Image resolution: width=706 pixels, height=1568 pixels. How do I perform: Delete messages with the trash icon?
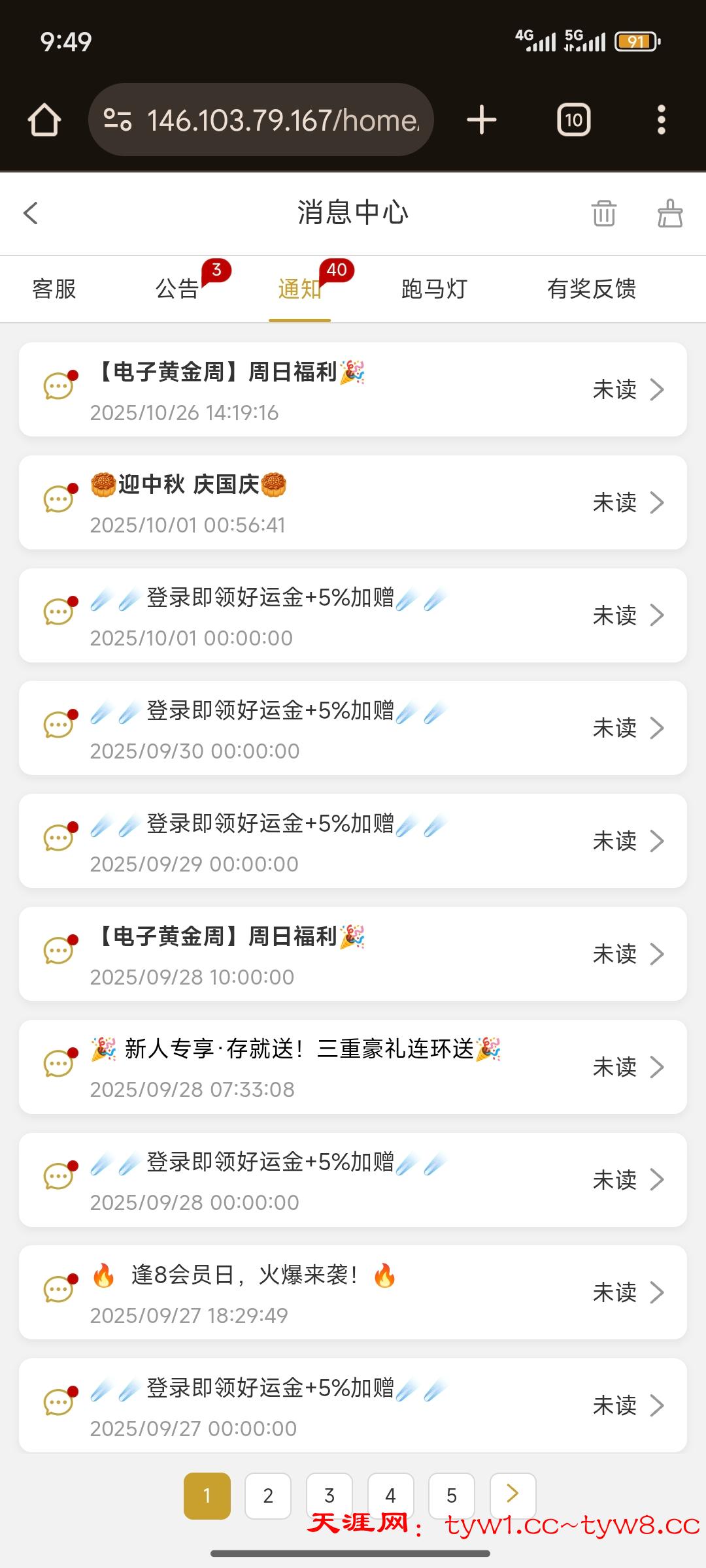coord(603,213)
